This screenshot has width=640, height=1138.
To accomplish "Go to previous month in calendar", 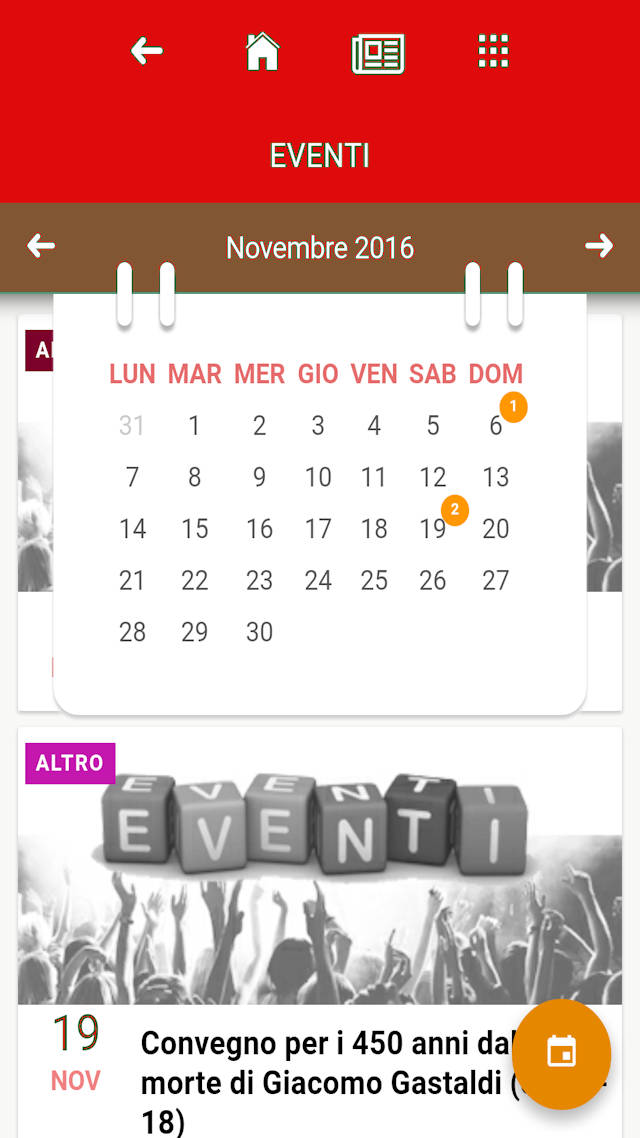I will [41, 246].
